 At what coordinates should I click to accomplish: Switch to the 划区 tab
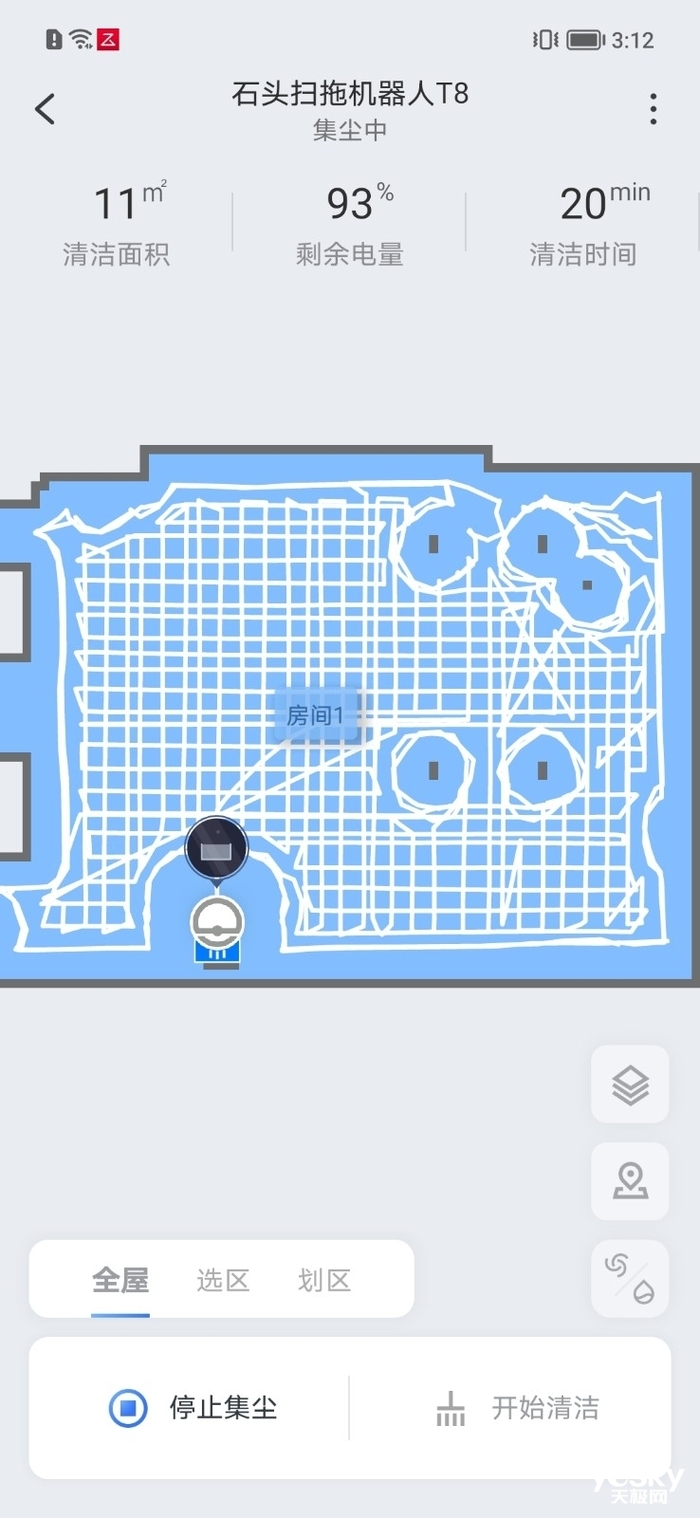coord(324,1280)
